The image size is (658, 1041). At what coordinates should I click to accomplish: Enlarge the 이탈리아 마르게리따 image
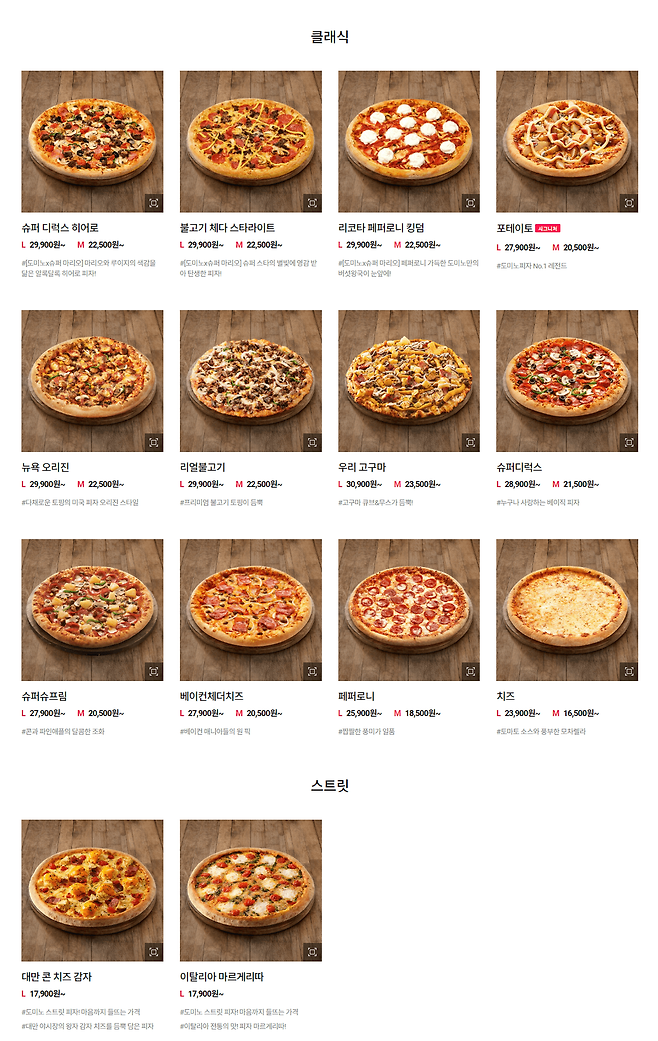(x=312, y=952)
